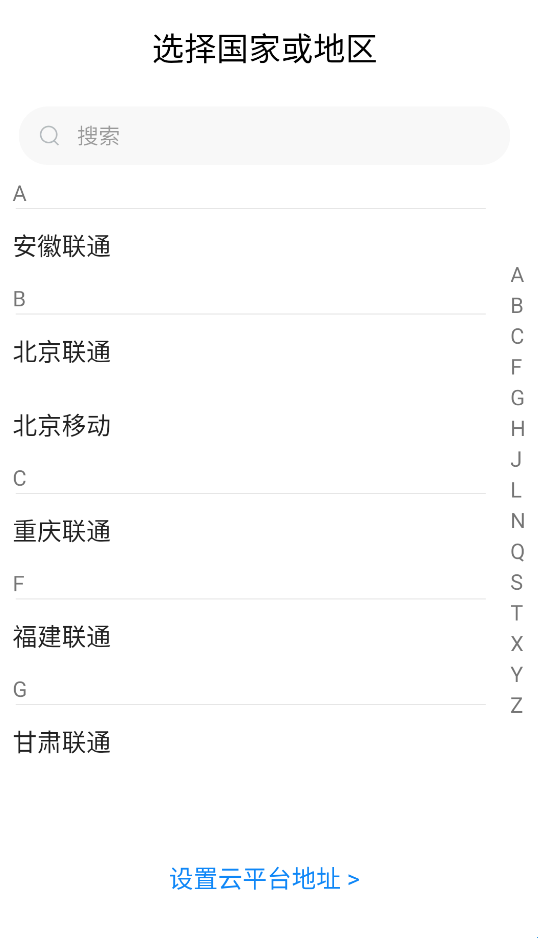Jump to letter Z in the index
The height and width of the screenshot is (938, 538).
(x=517, y=705)
